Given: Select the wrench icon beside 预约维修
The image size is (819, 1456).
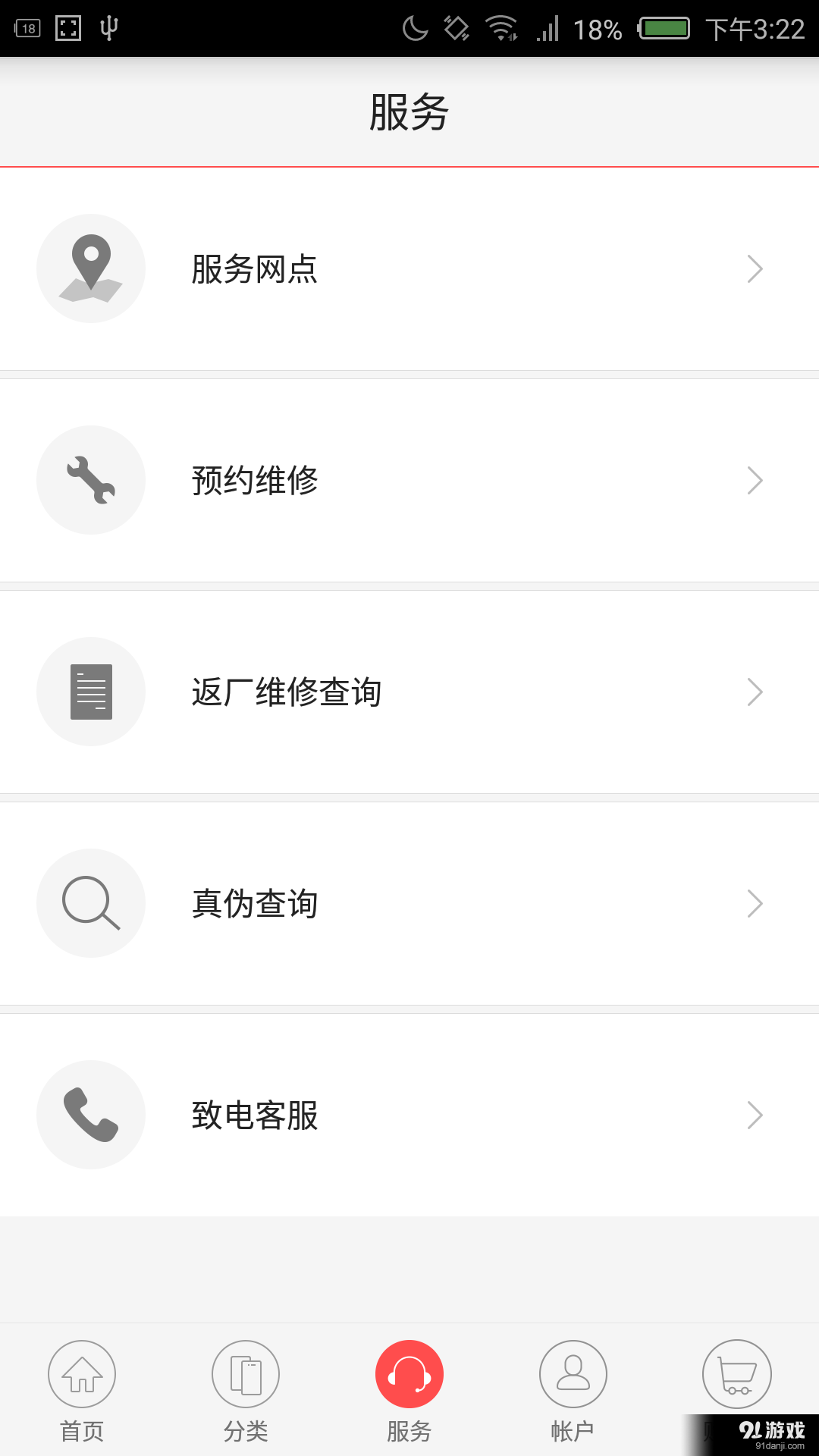Looking at the screenshot, I should [x=90, y=479].
